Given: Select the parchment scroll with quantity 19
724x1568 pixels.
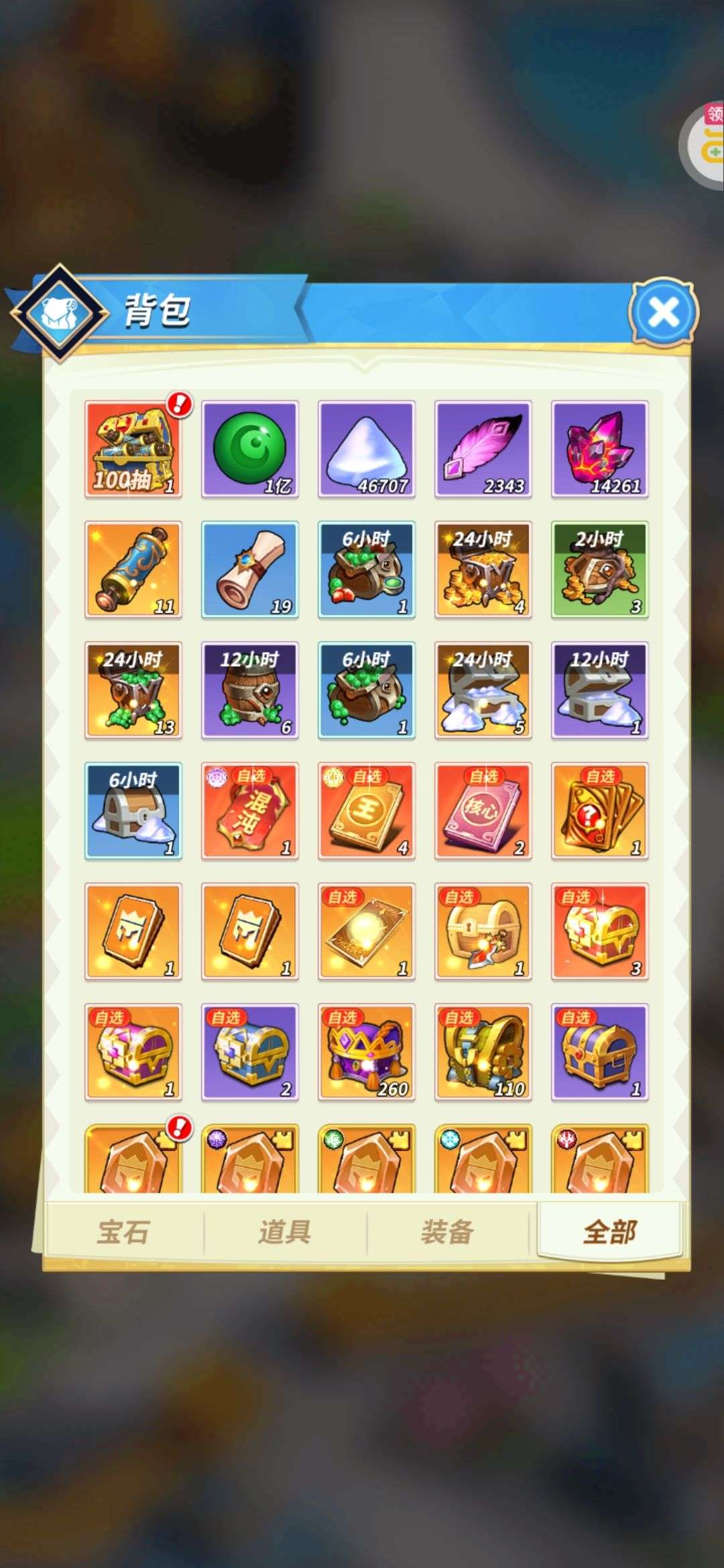Looking at the screenshot, I should (250, 570).
